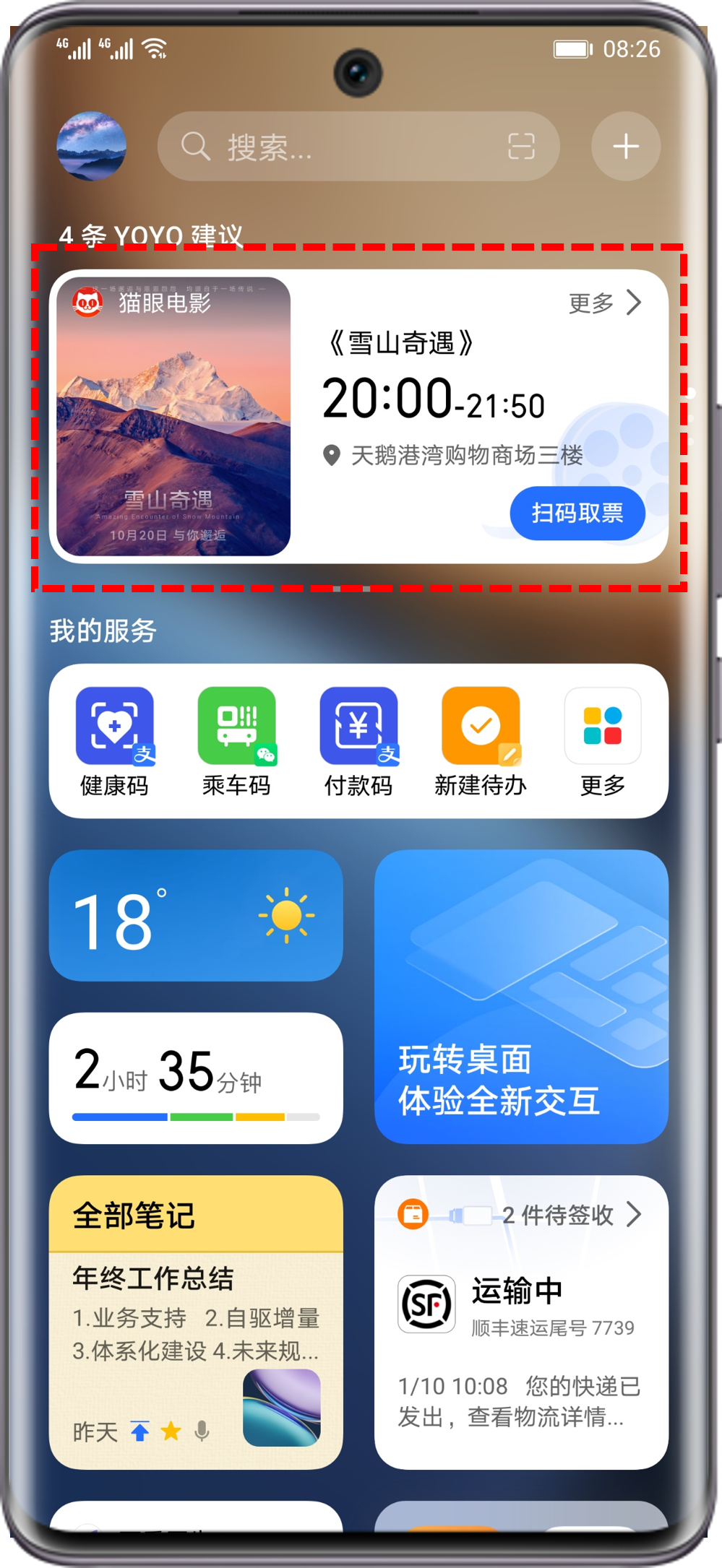Open the 玩转桌面 体验全新交互 card
Viewport: 722px width, 1568px height.
[521, 997]
